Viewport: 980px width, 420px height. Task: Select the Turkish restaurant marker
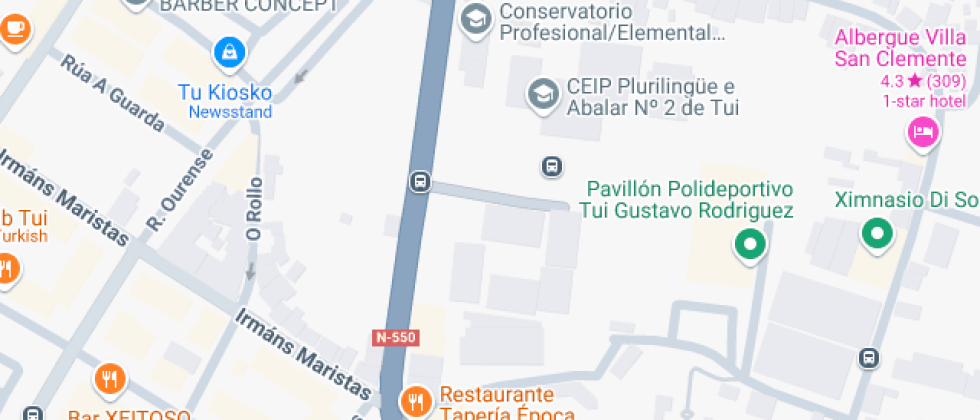(x=6, y=268)
